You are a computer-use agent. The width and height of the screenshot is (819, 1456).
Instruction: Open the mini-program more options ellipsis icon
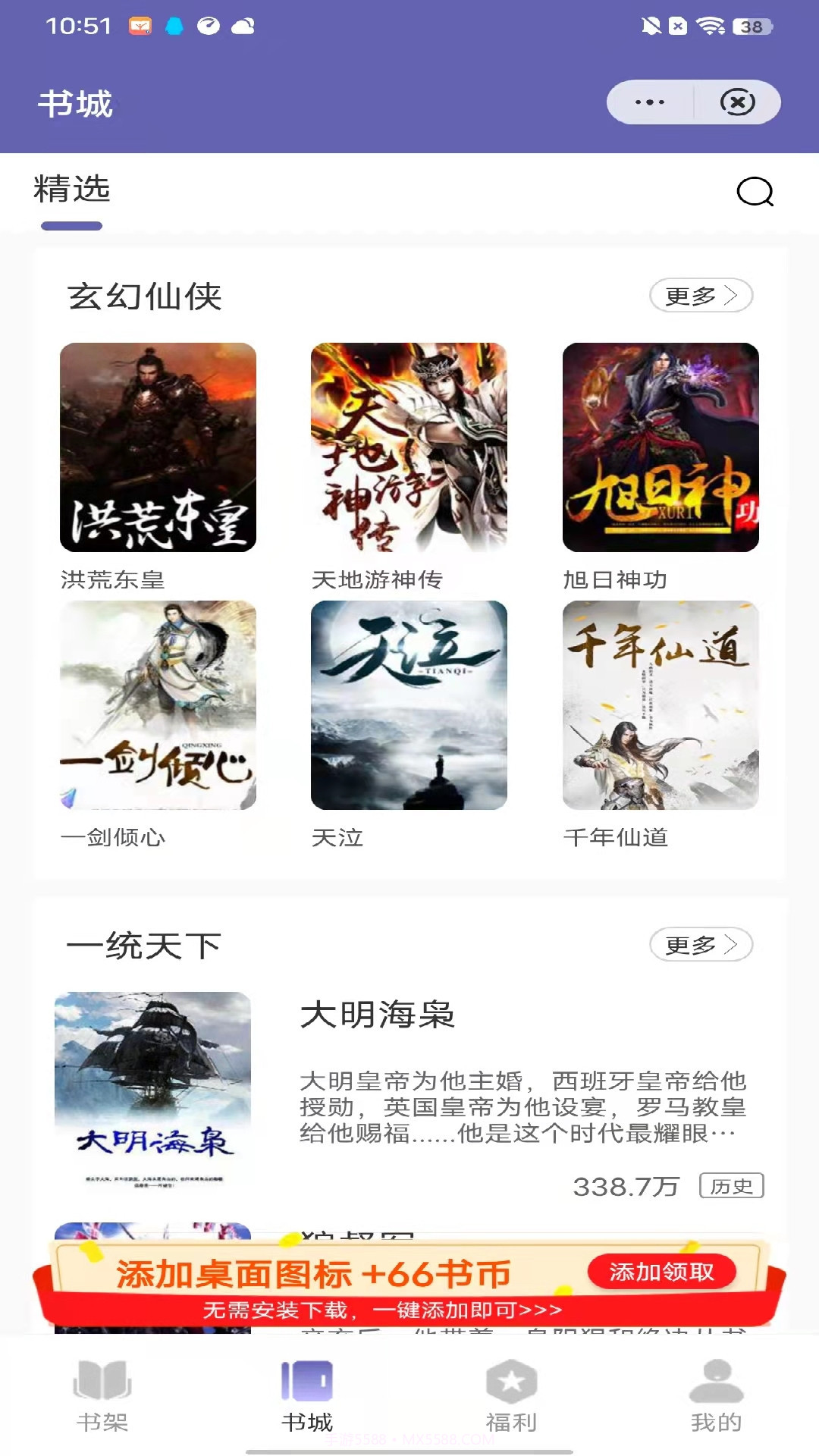[648, 100]
